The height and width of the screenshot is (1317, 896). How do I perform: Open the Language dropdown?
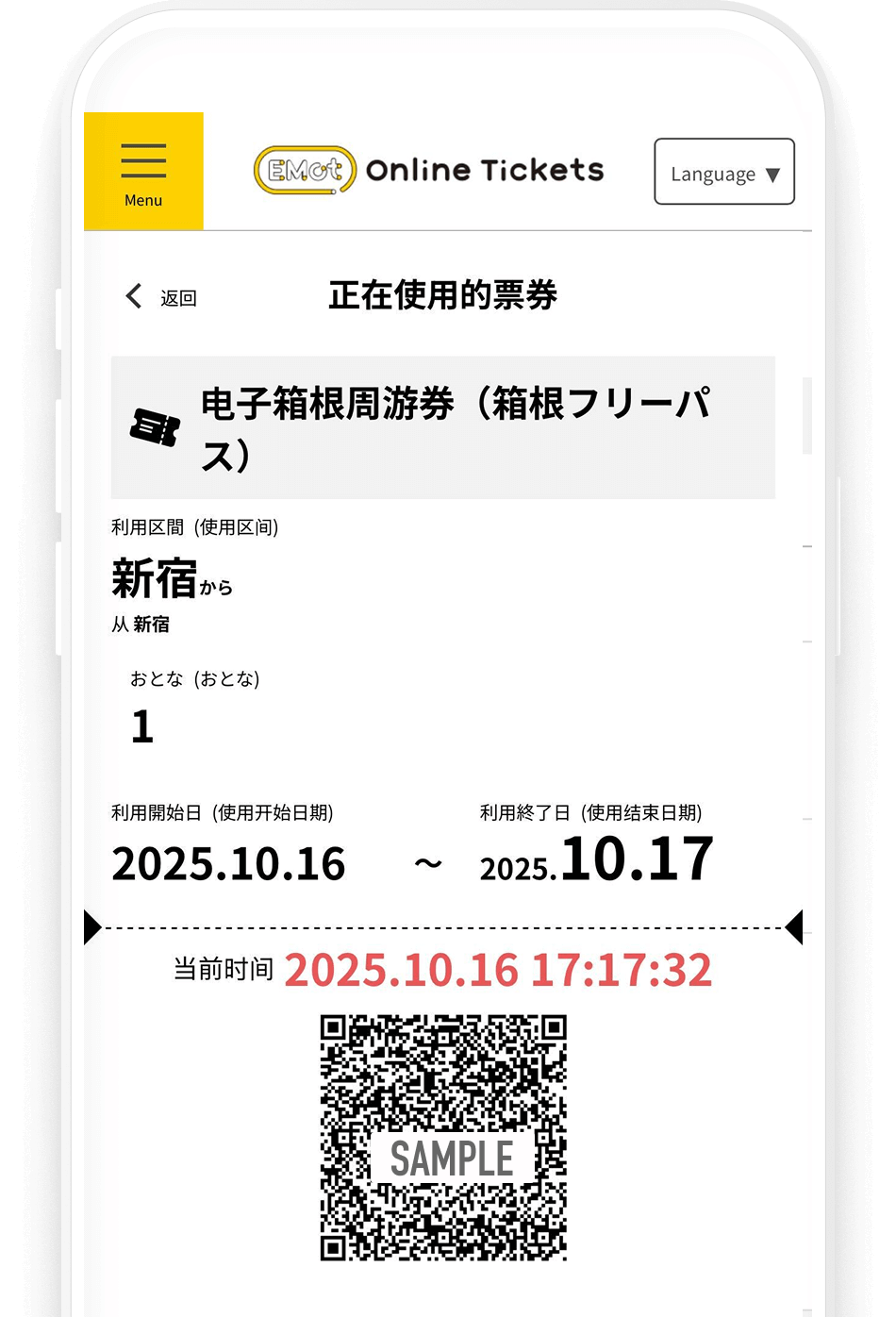tap(723, 173)
